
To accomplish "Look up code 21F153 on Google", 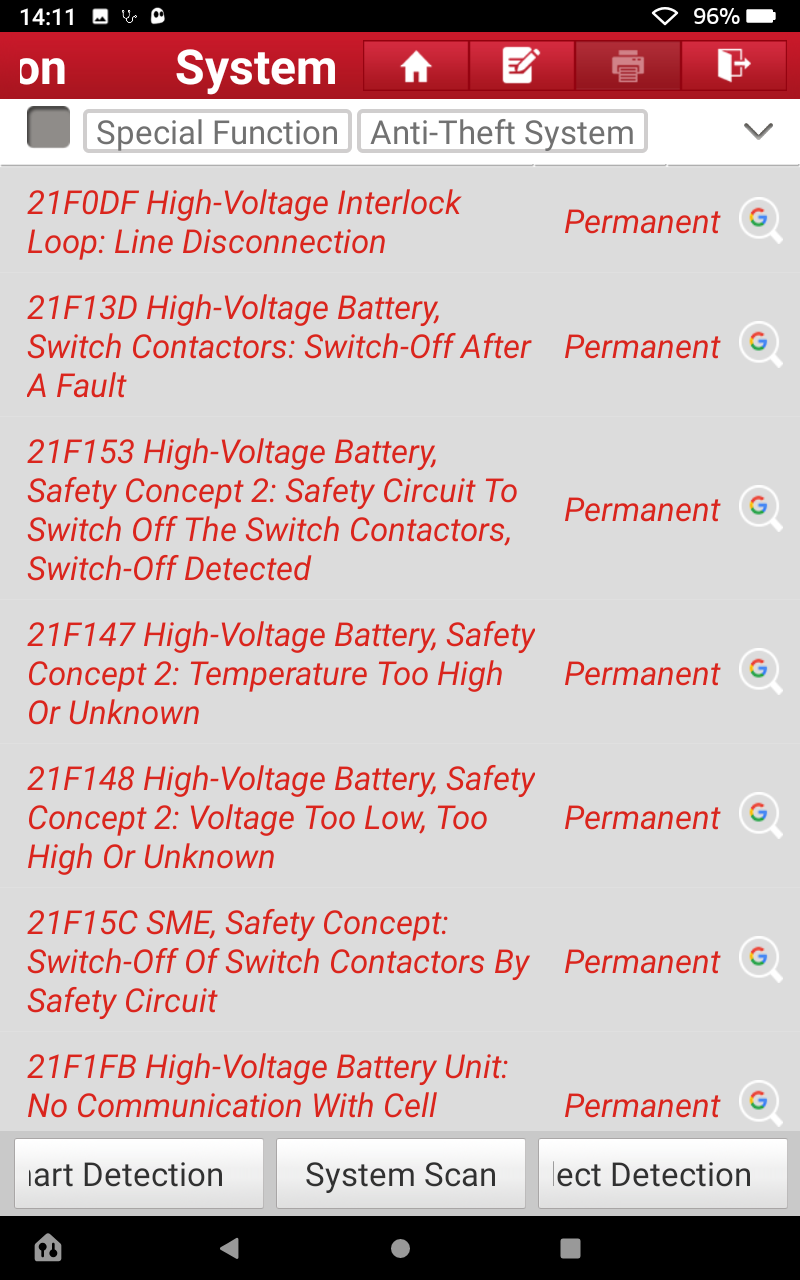I will 760,509.
